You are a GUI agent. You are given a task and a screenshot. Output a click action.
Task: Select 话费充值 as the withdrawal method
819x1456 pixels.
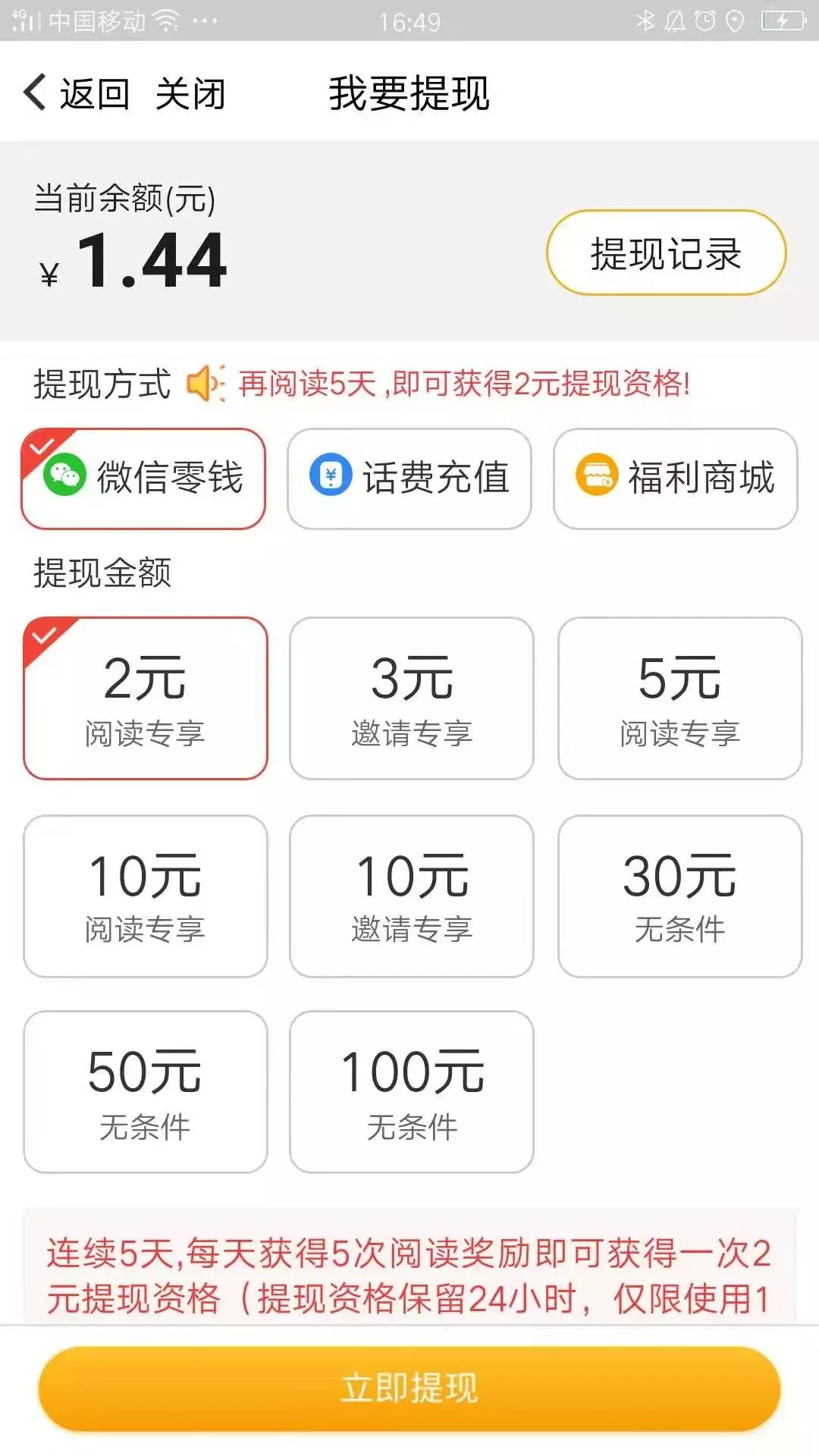(412, 478)
